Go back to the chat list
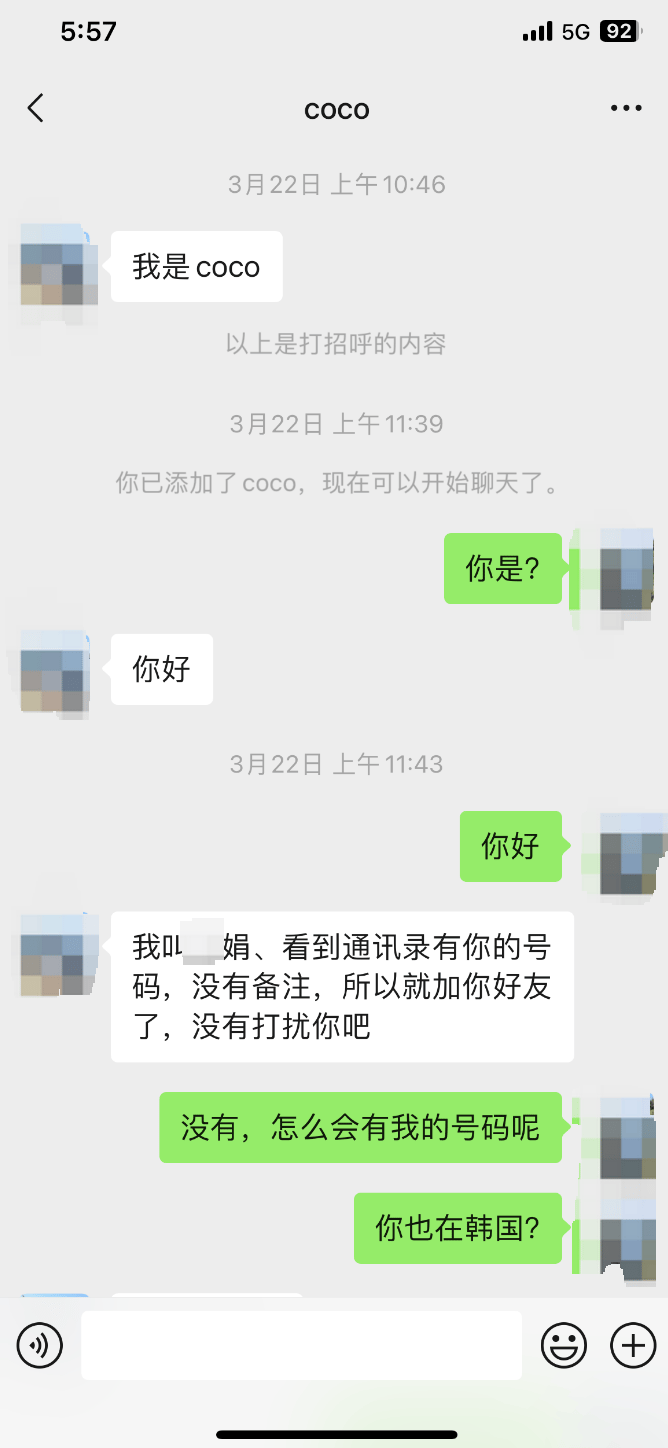This screenshot has width=668, height=1448. pyautogui.click(x=36, y=108)
